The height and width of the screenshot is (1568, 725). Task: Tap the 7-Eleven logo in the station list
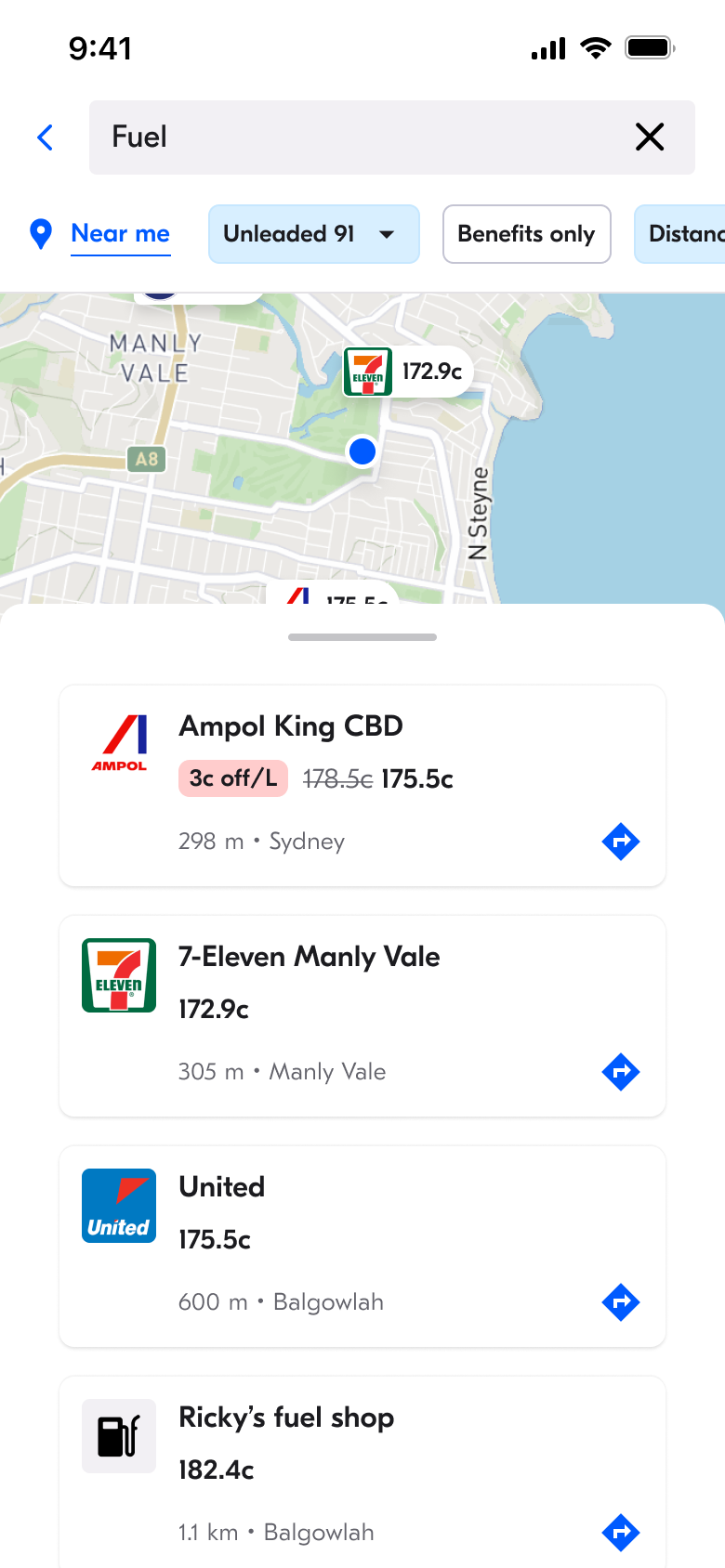point(118,975)
